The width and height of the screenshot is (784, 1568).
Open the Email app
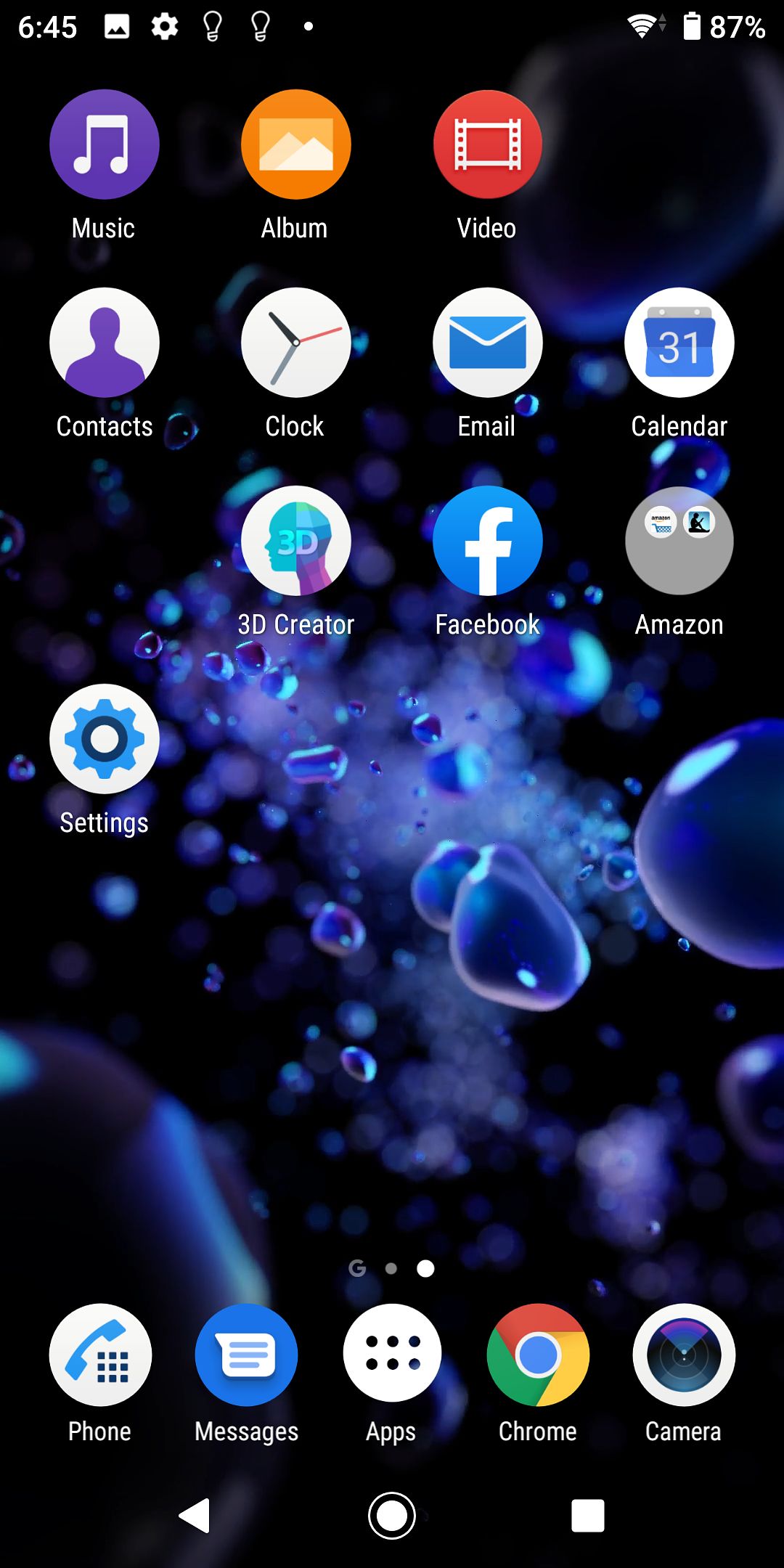coord(487,343)
